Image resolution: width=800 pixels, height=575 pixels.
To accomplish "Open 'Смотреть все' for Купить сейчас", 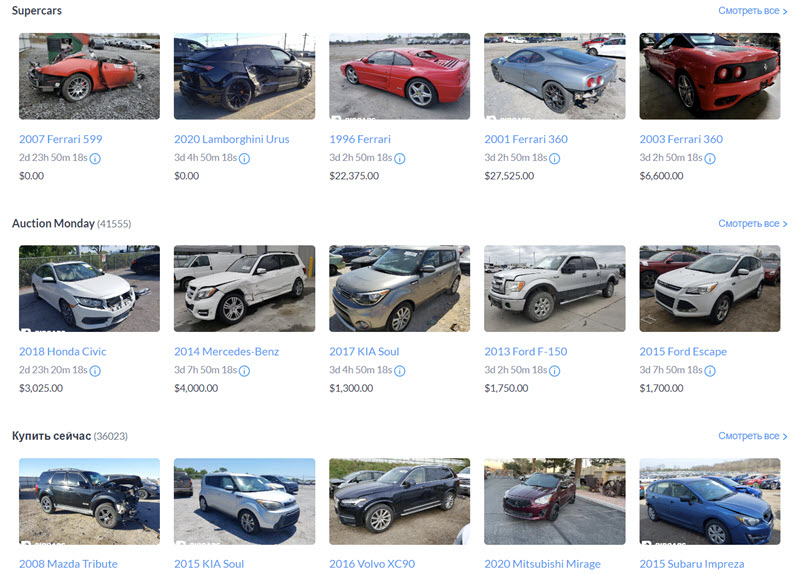I will click(x=752, y=436).
